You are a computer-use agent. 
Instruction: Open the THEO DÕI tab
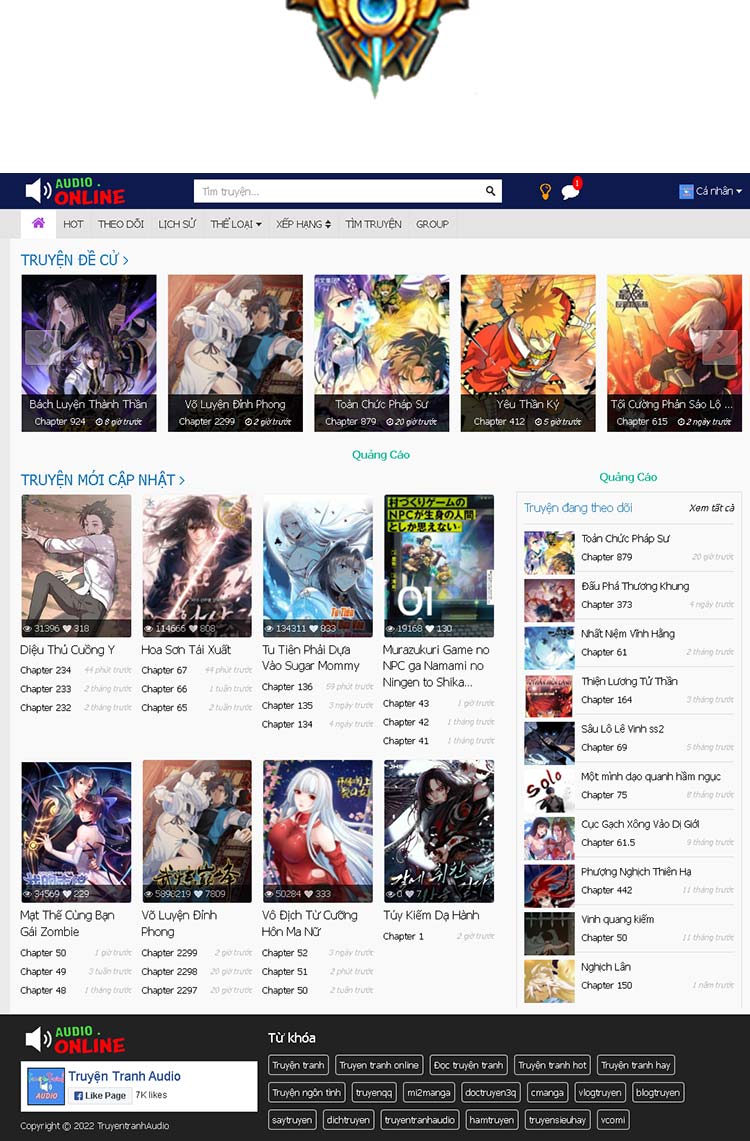(x=121, y=224)
